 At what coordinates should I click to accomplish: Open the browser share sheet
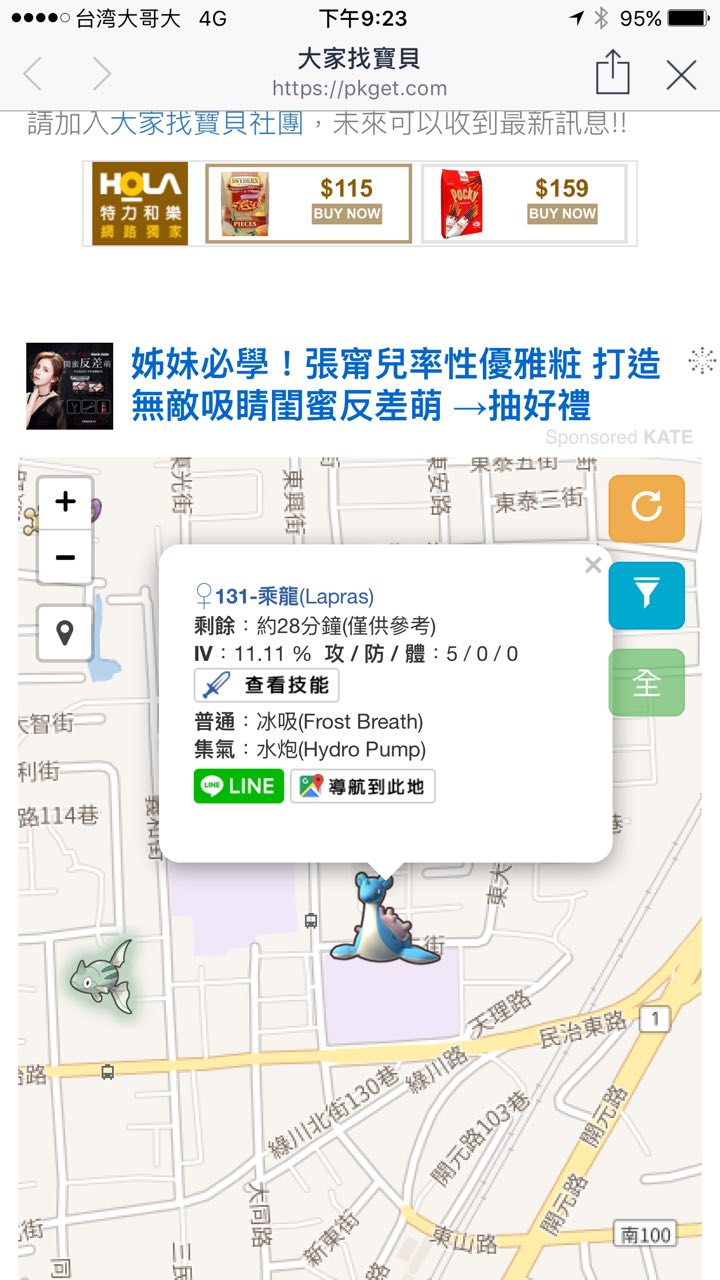[612, 73]
